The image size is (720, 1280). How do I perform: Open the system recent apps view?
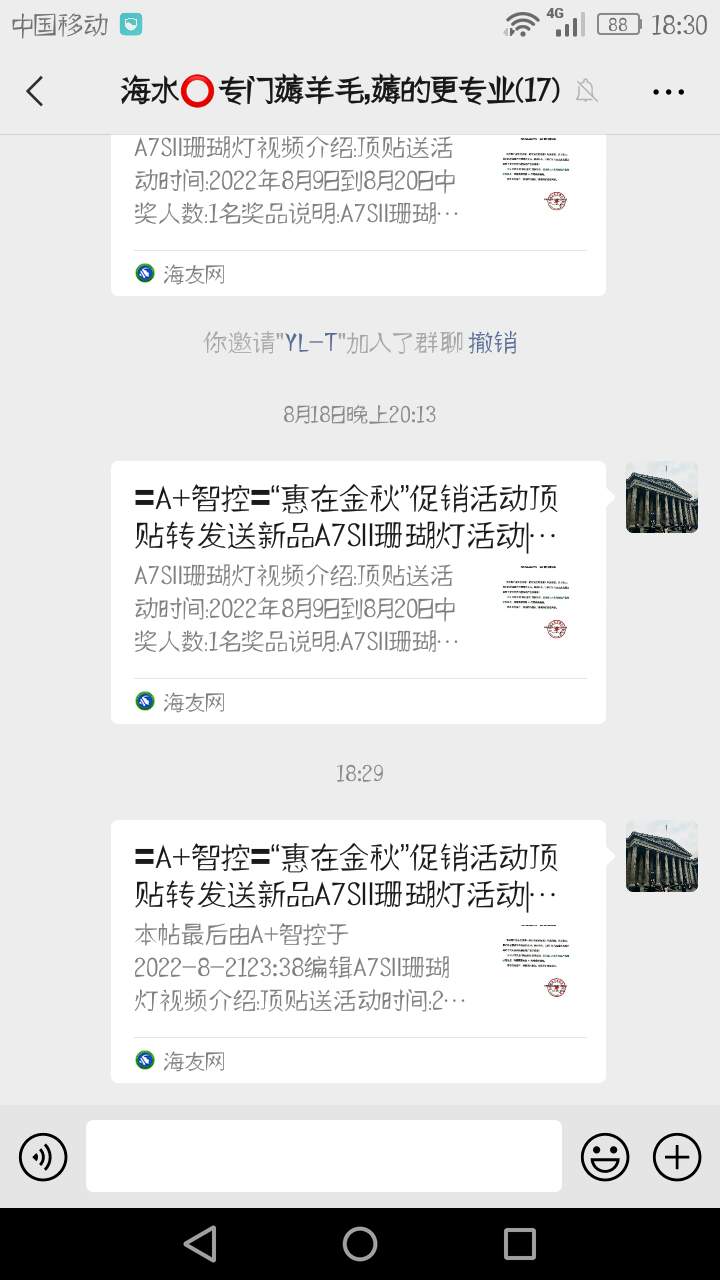pos(519,1244)
